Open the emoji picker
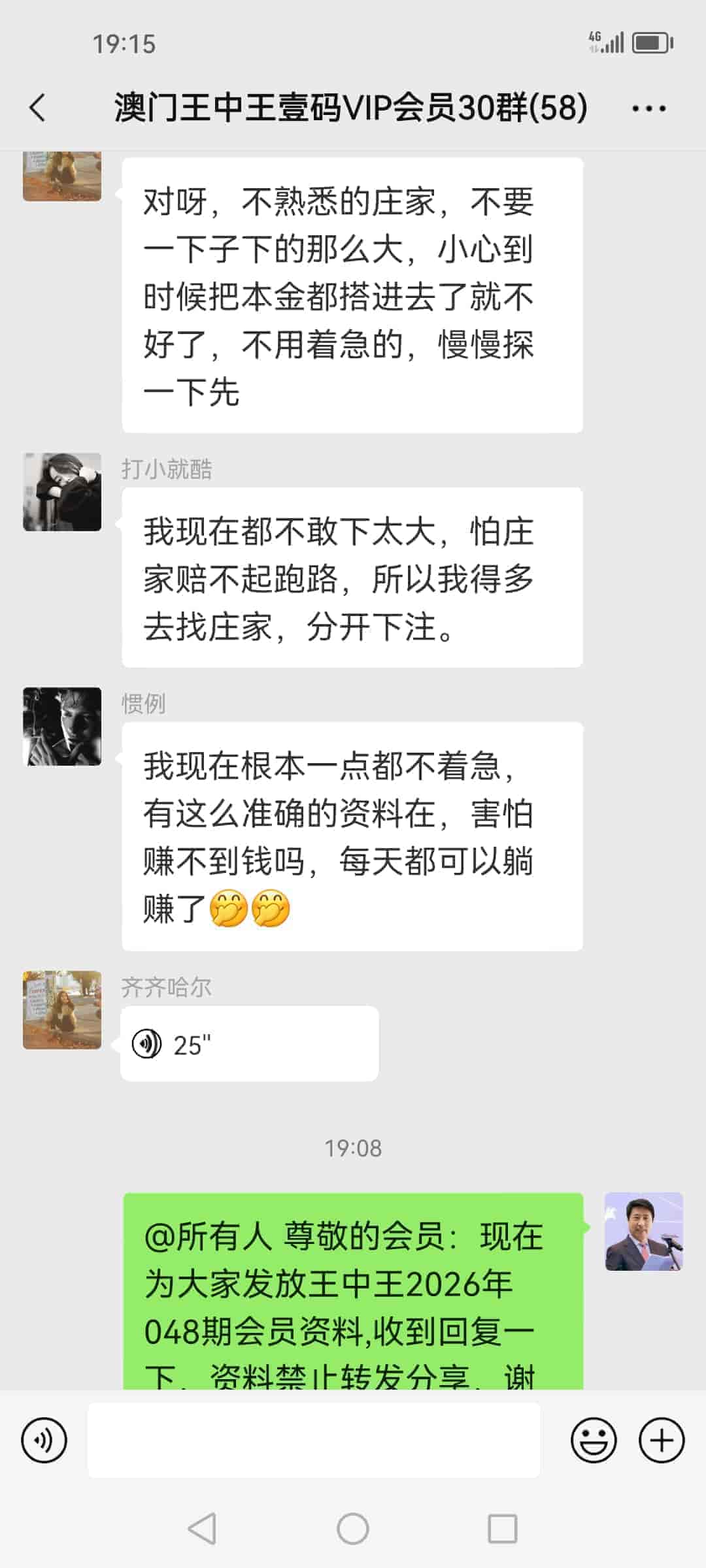The width and height of the screenshot is (706, 1568). pyautogui.click(x=594, y=1440)
